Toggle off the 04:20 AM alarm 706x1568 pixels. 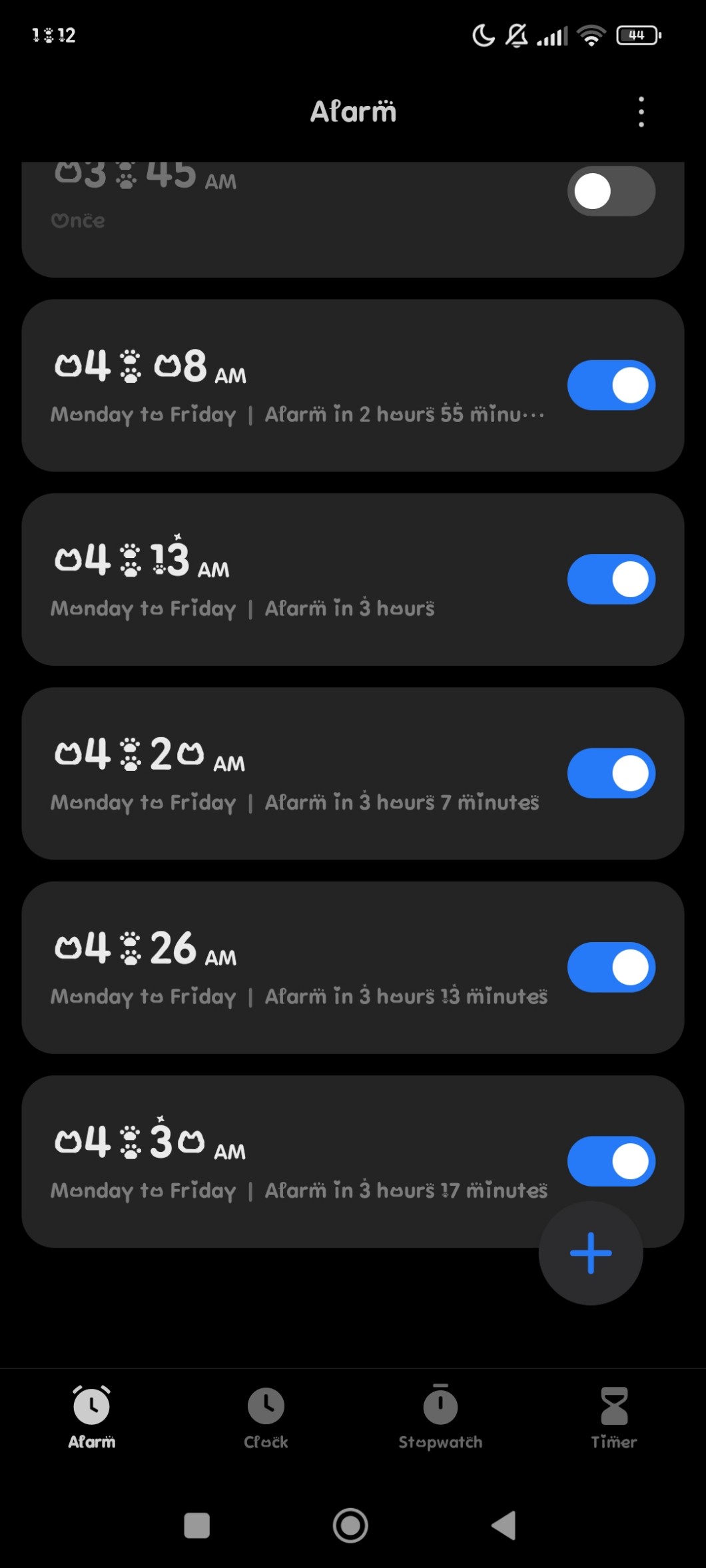pyautogui.click(x=611, y=773)
